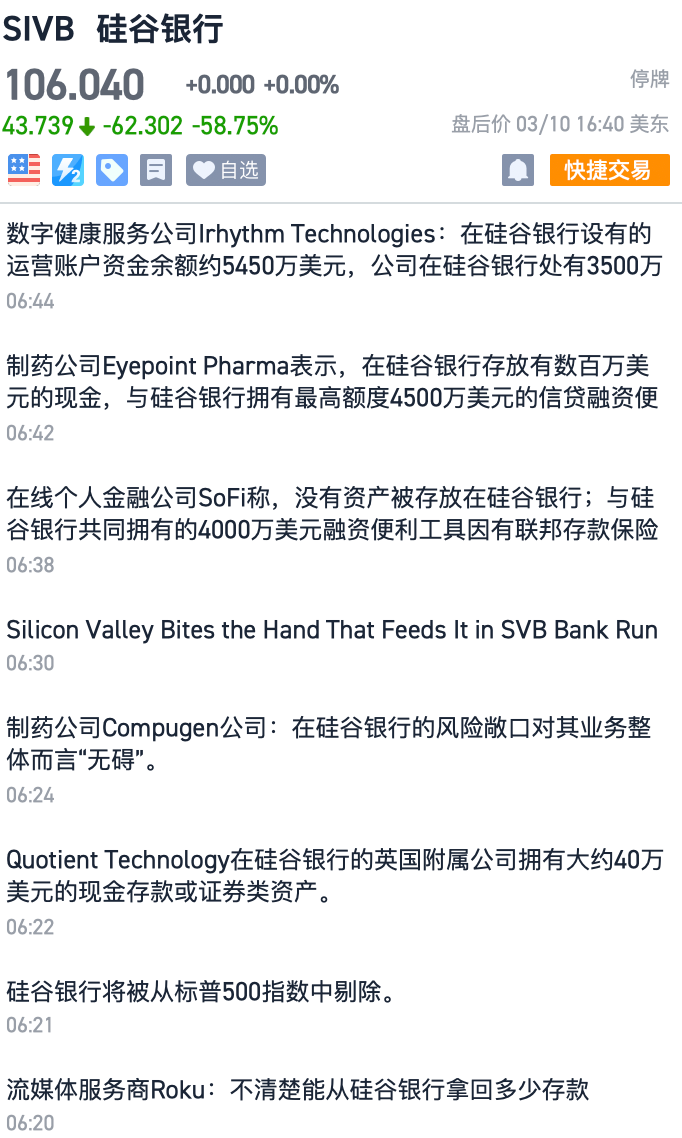Open the SoFi news about 硅谷银行

[334, 514]
